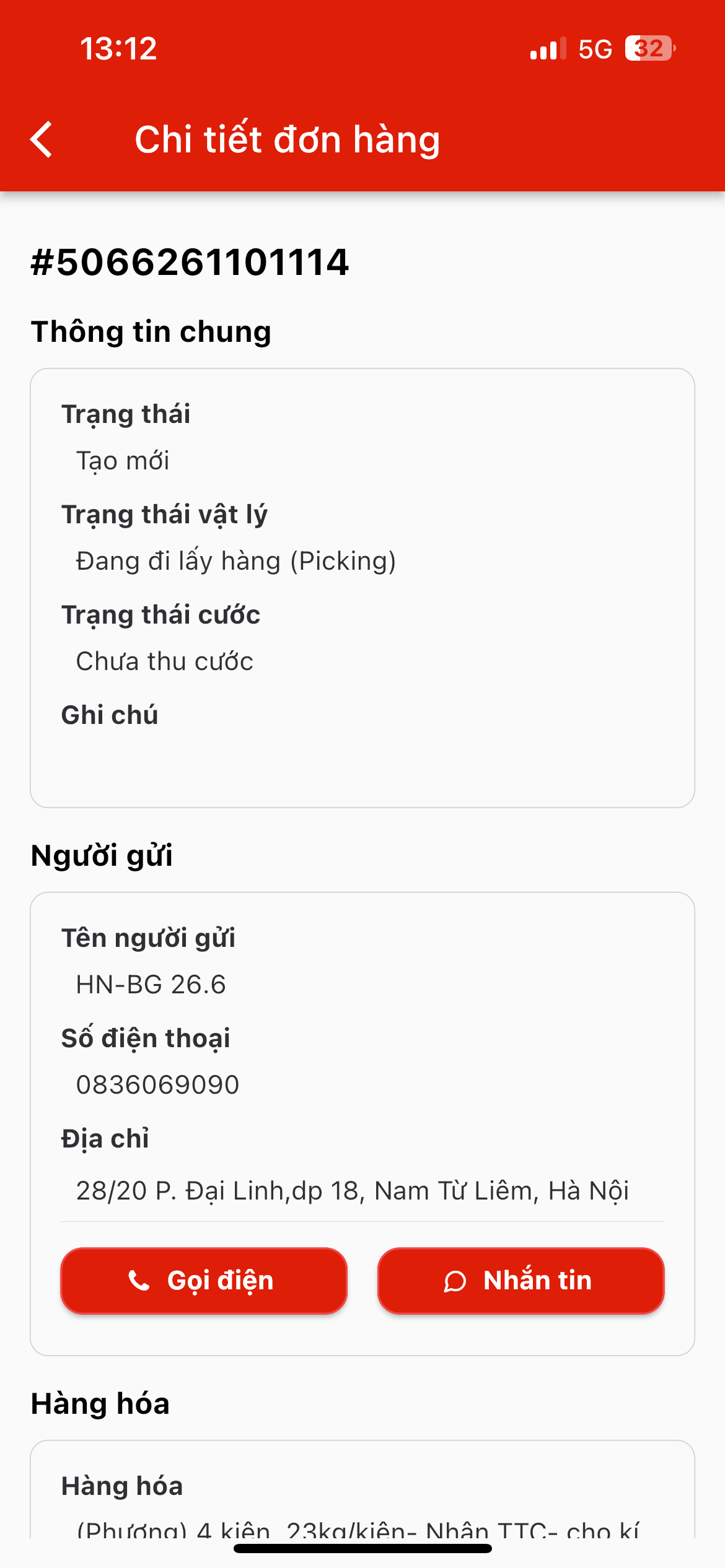Call the sender with Gọi điện

pyautogui.click(x=204, y=1280)
